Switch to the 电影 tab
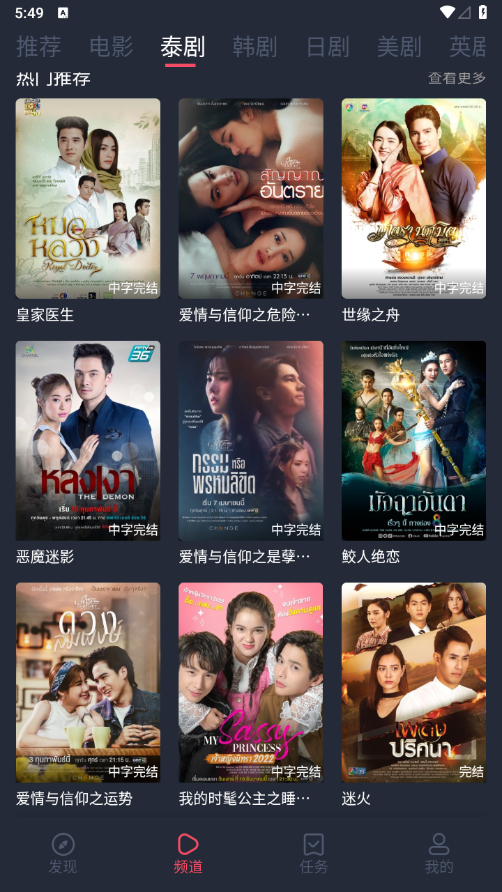Screen dimensions: 502x892 point(111,47)
